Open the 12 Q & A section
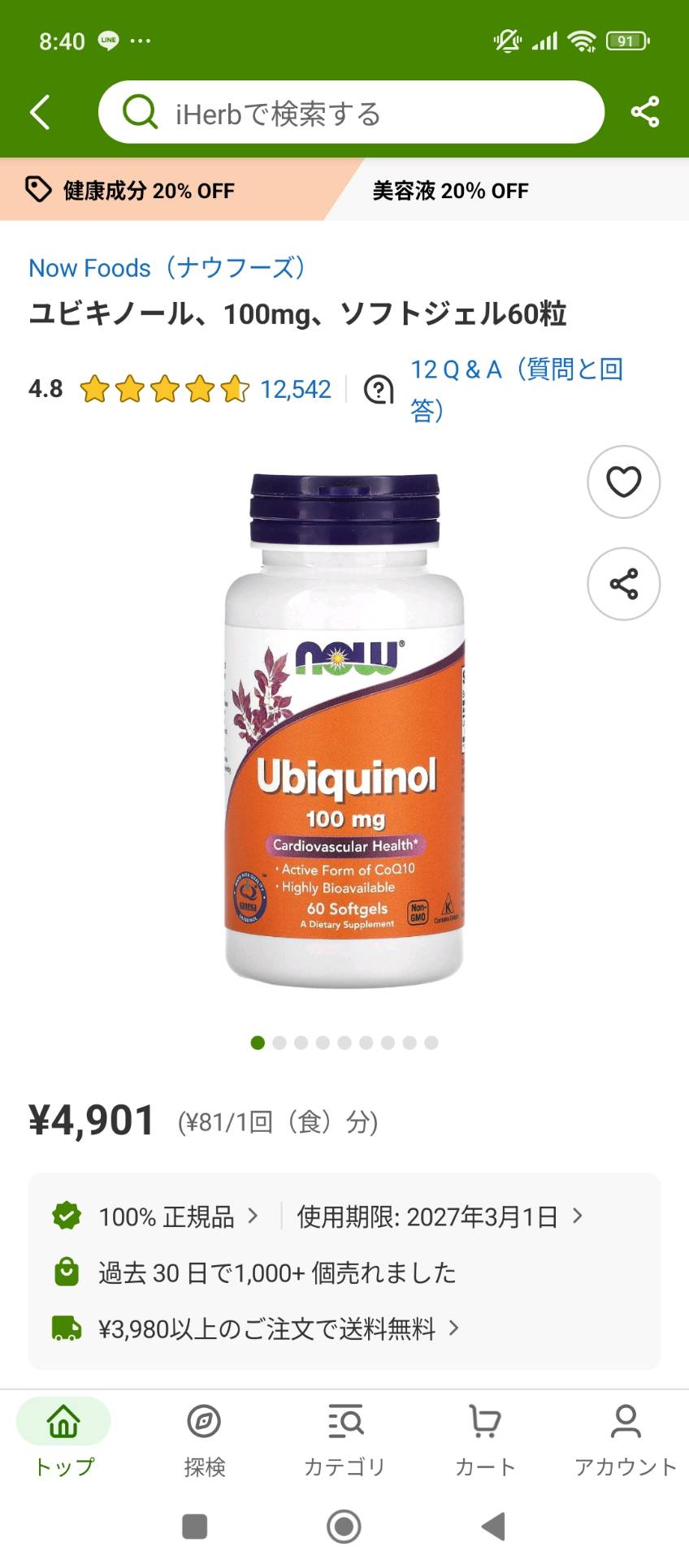 coord(517,390)
